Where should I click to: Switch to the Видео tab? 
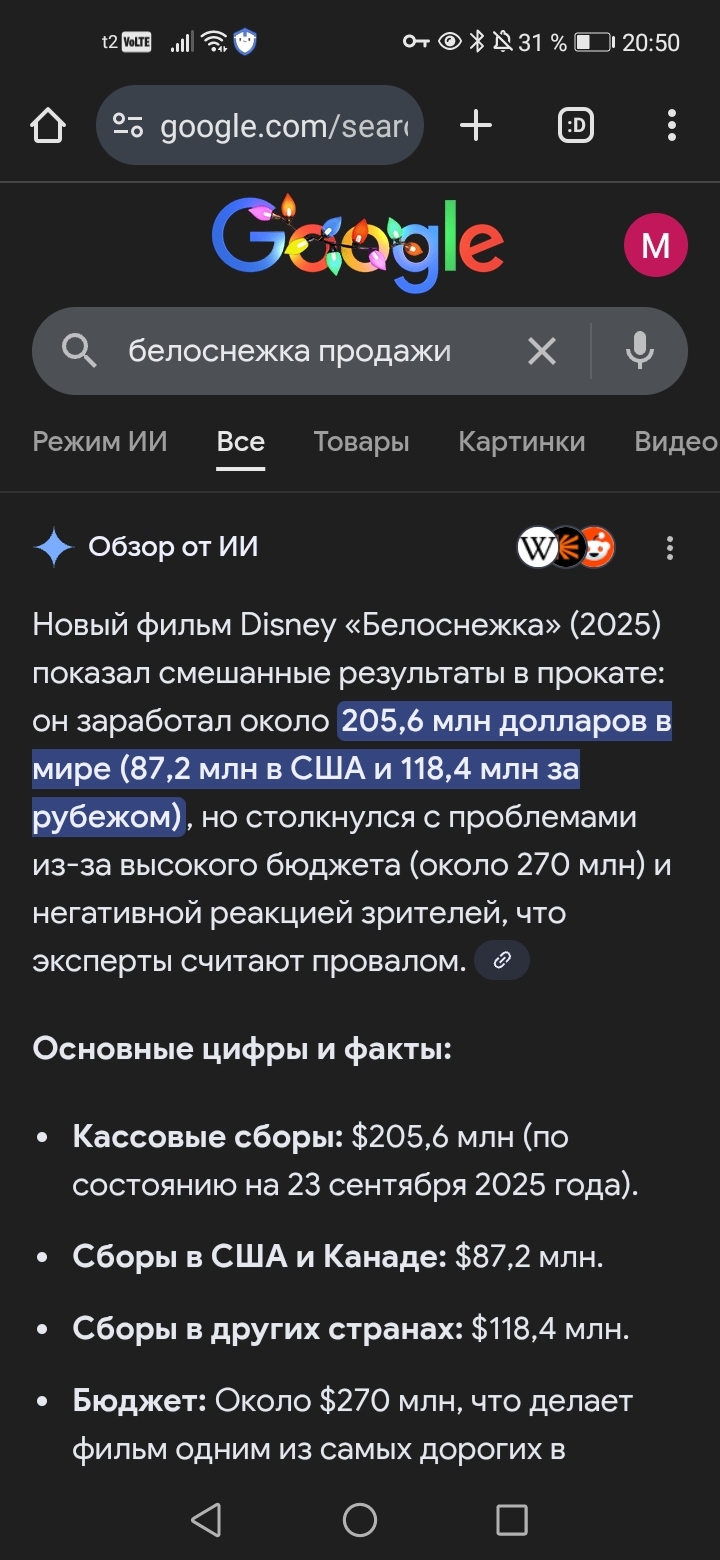675,442
